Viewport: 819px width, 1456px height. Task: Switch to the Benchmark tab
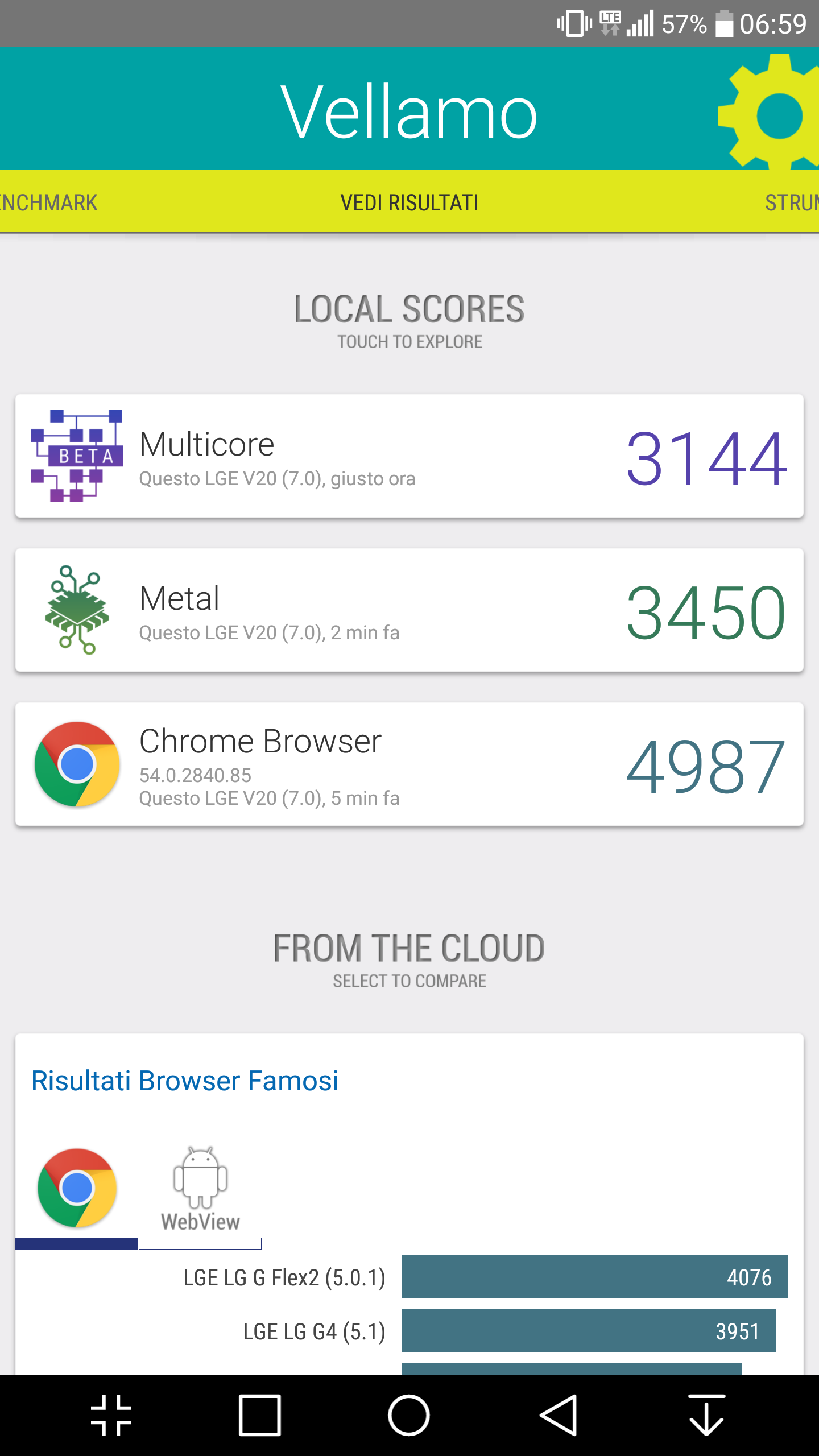point(49,202)
